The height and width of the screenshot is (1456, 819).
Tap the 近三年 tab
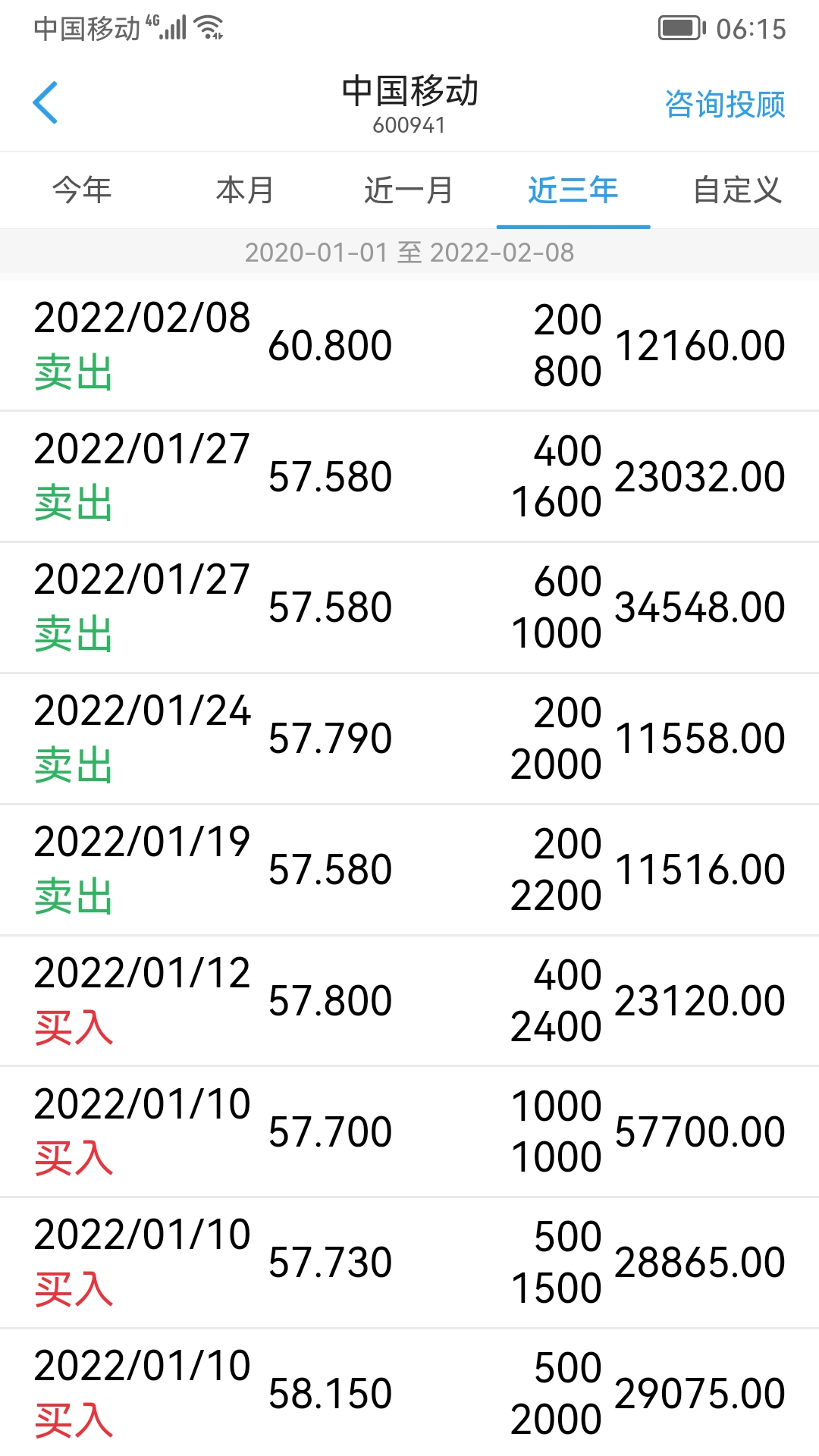[573, 190]
